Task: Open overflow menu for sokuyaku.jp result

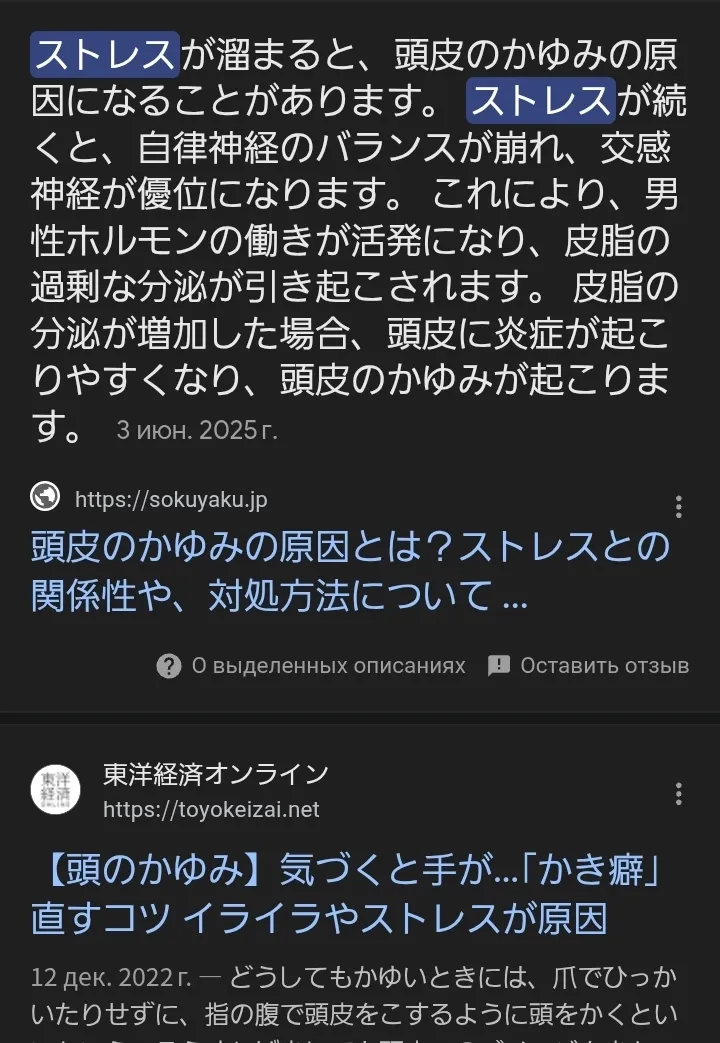Action: [679, 506]
